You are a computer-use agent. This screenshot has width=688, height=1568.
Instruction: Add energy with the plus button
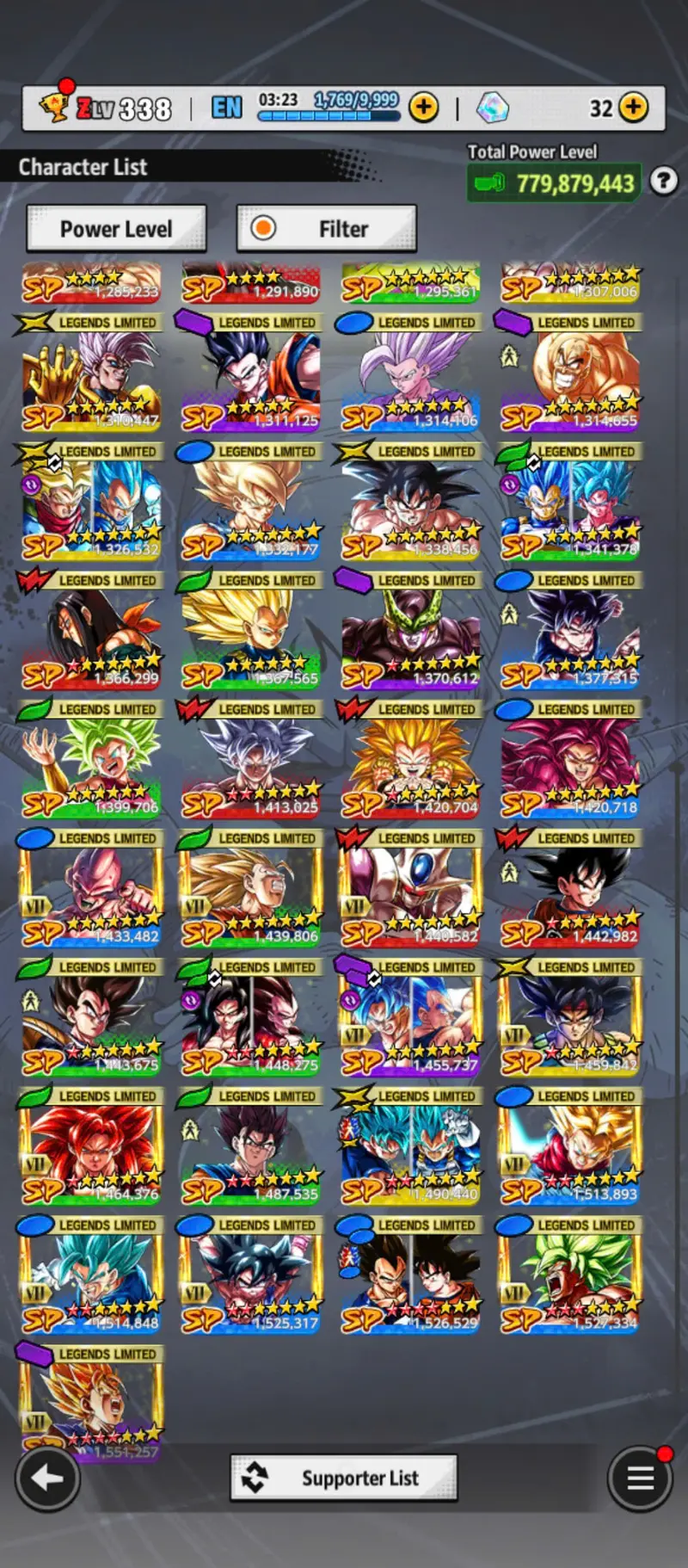(423, 108)
